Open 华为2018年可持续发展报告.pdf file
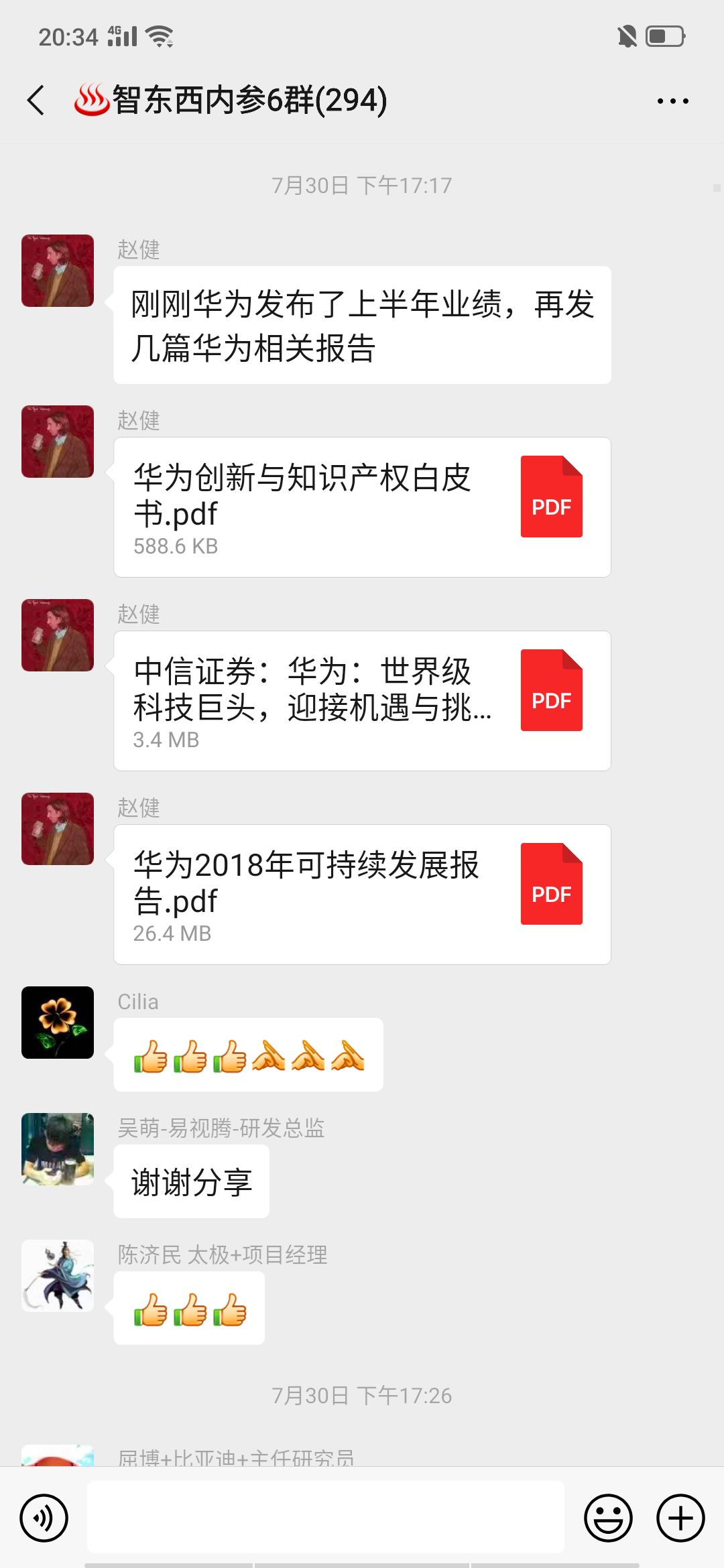Screen dimensions: 724x1568 [x=362, y=895]
